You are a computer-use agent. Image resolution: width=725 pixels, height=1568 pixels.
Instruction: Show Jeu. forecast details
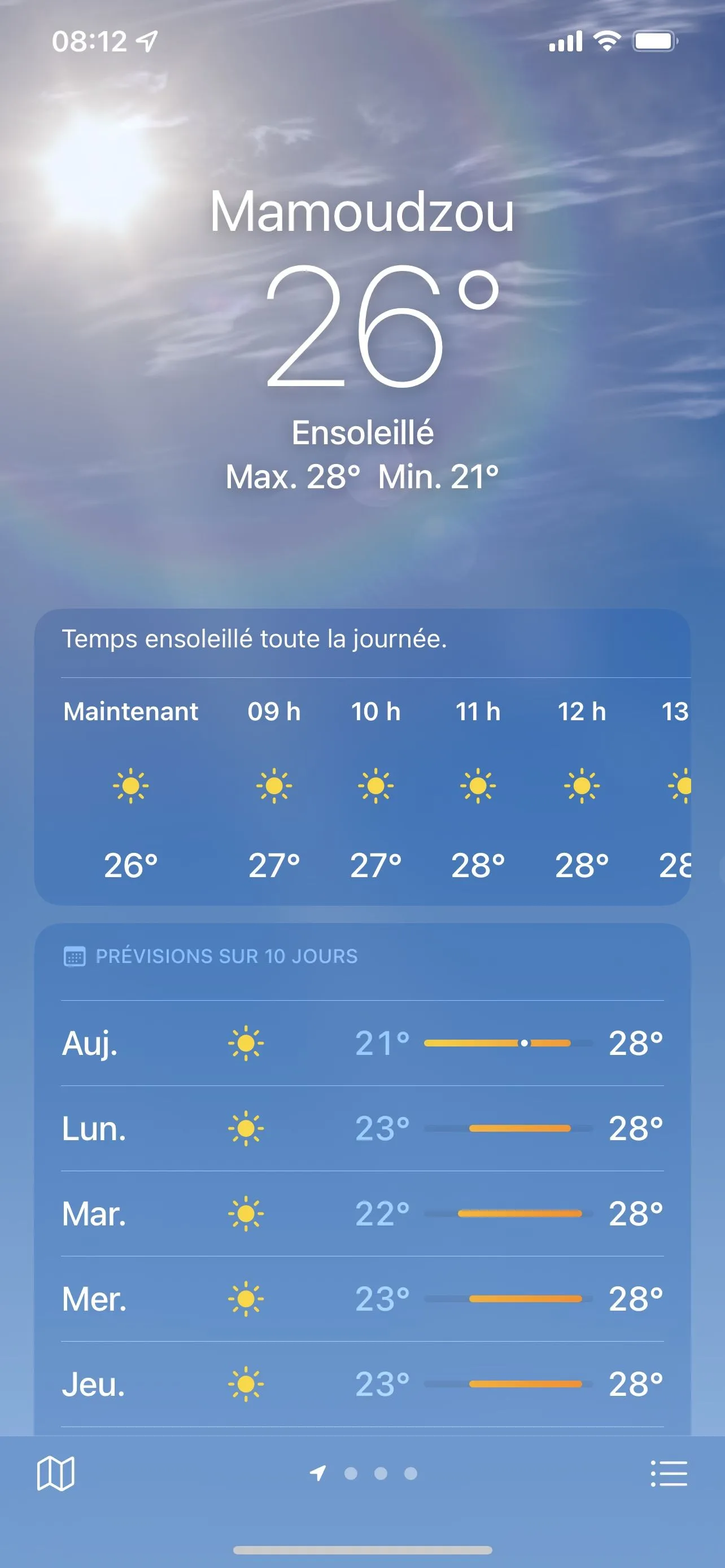pos(362,1384)
